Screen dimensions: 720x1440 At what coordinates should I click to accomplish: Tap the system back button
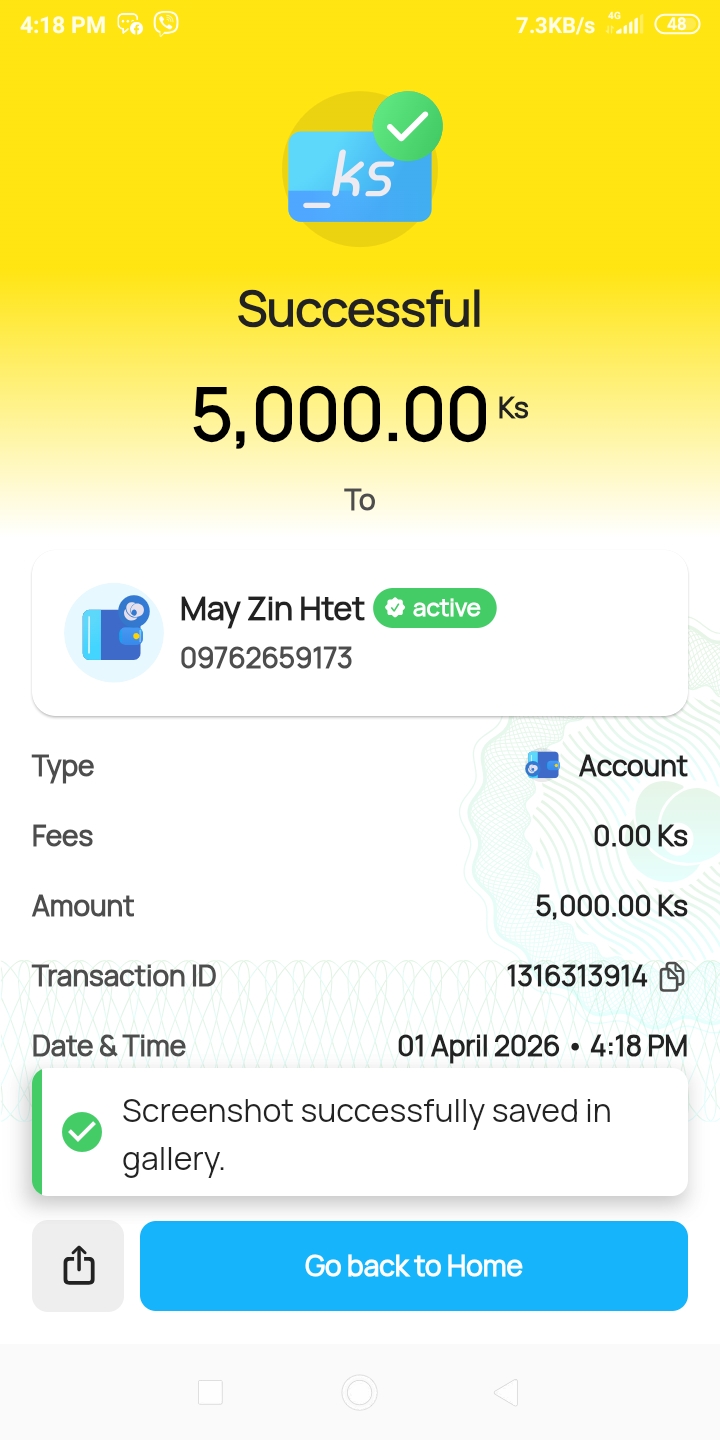(506, 1392)
